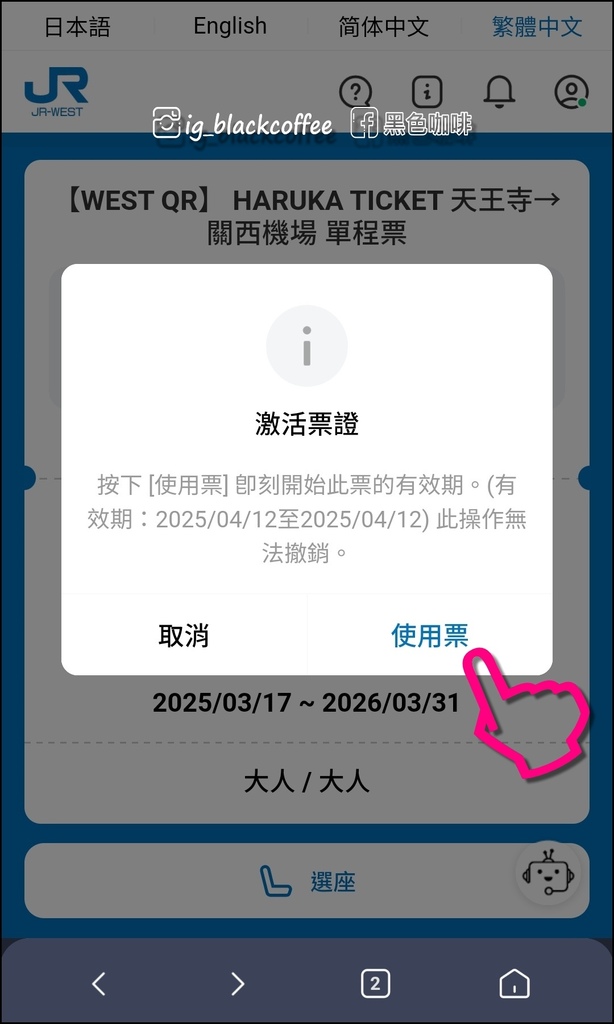Open the information icon in header
Viewport: 614px width, 1024px height.
tap(427, 92)
